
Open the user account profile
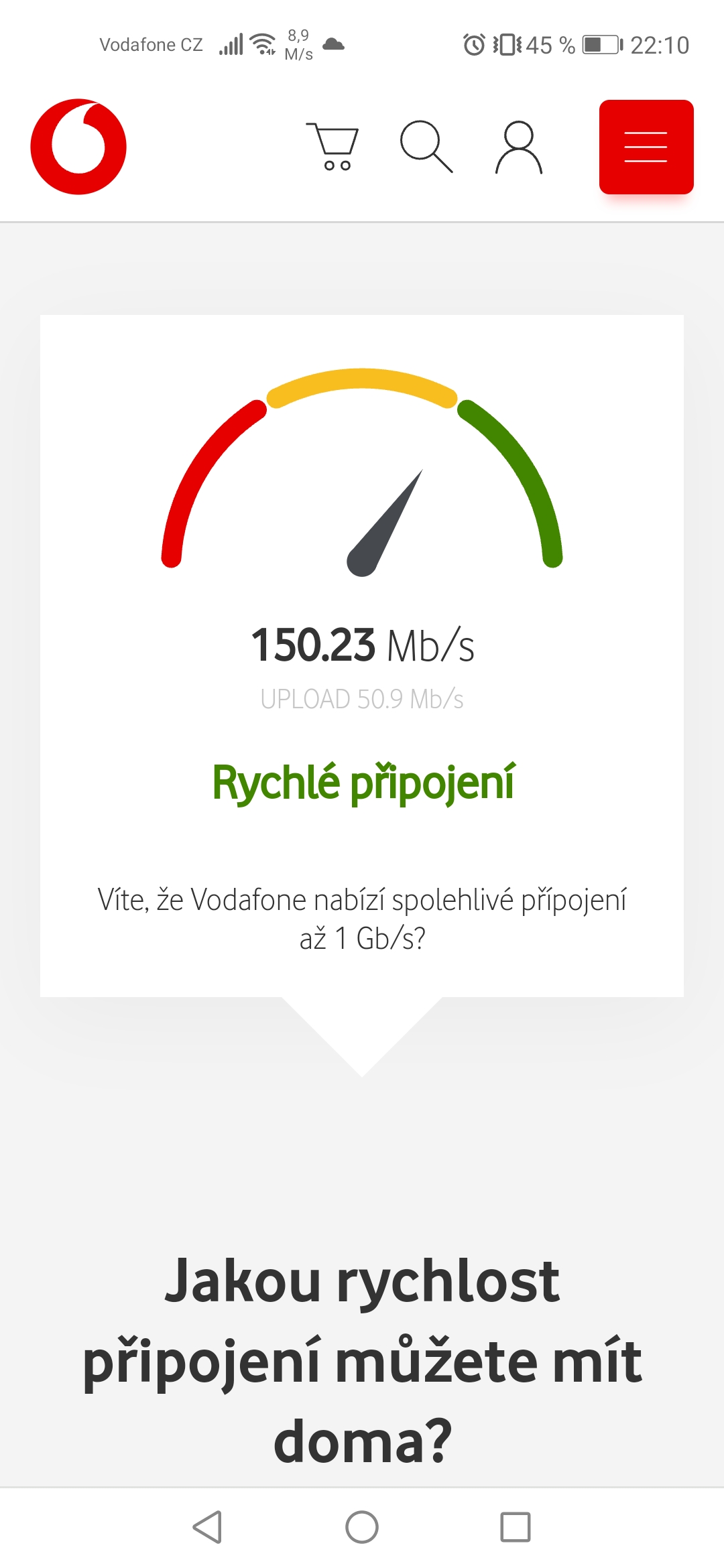[x=519, y=147]
